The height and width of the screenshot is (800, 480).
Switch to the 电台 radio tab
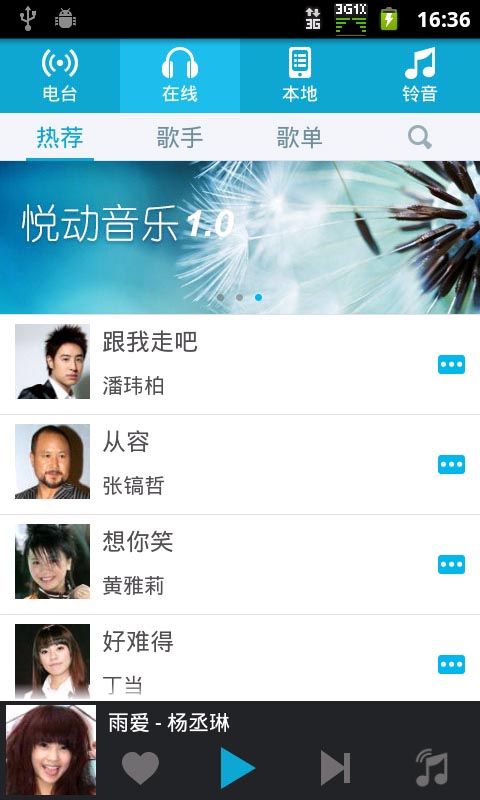60,76
